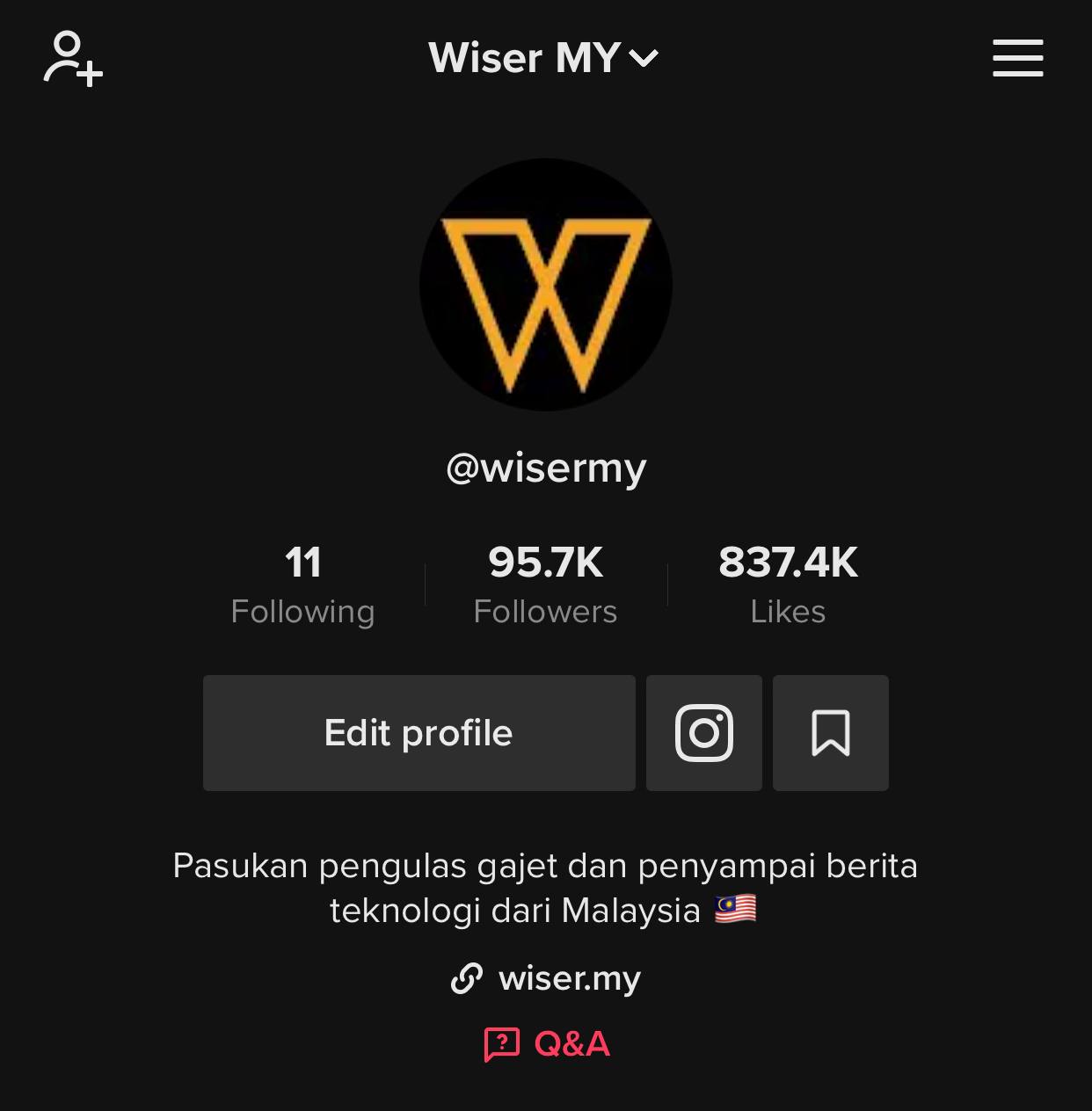Screen dimensions: 1092x1111
Task: View the 837.4K Likes details
Action: (x=788, y=585)
